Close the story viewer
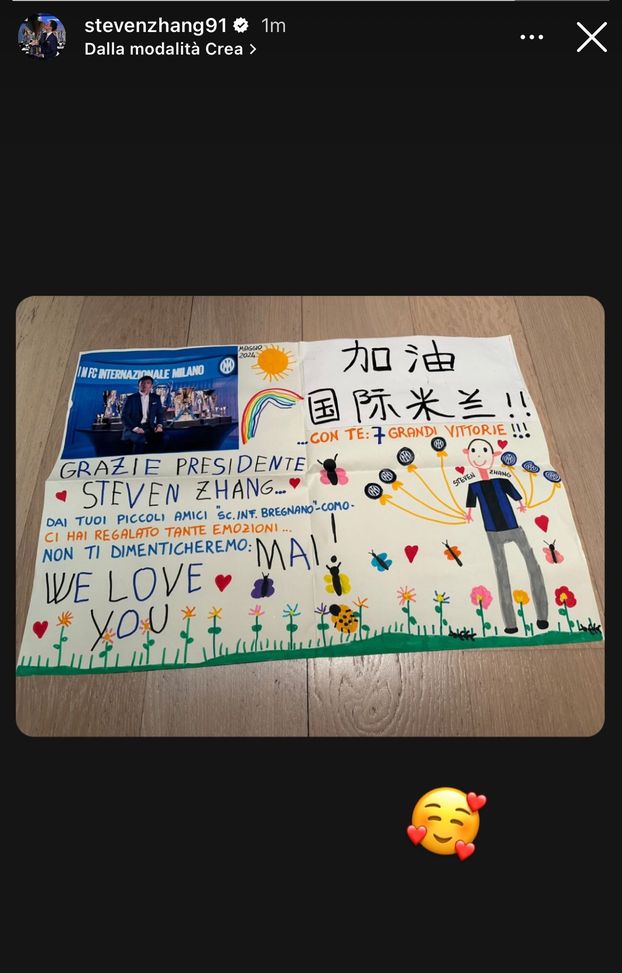Screen dimensions: 622x973 (591, 37)
